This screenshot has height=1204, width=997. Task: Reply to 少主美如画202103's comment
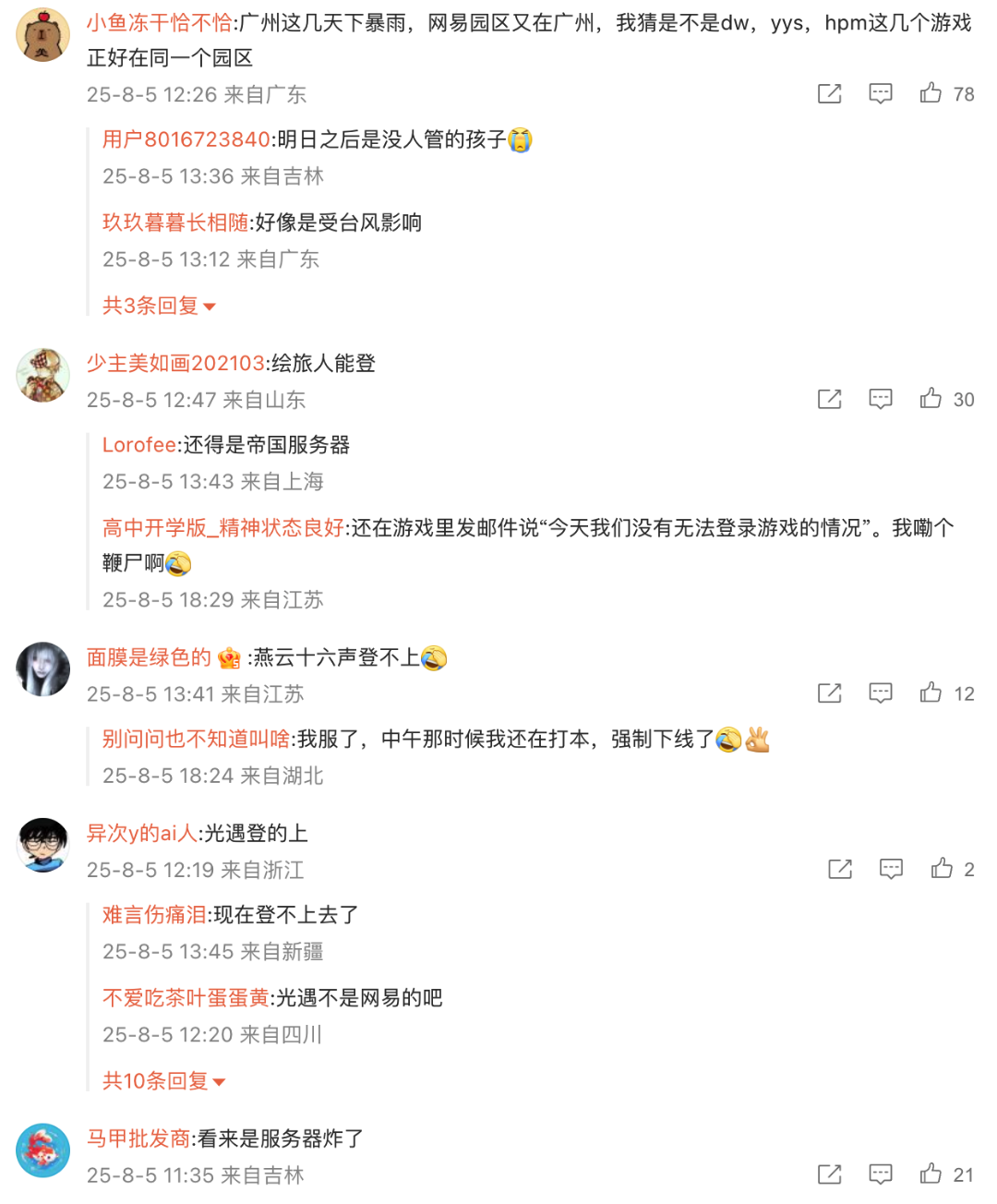881,399
